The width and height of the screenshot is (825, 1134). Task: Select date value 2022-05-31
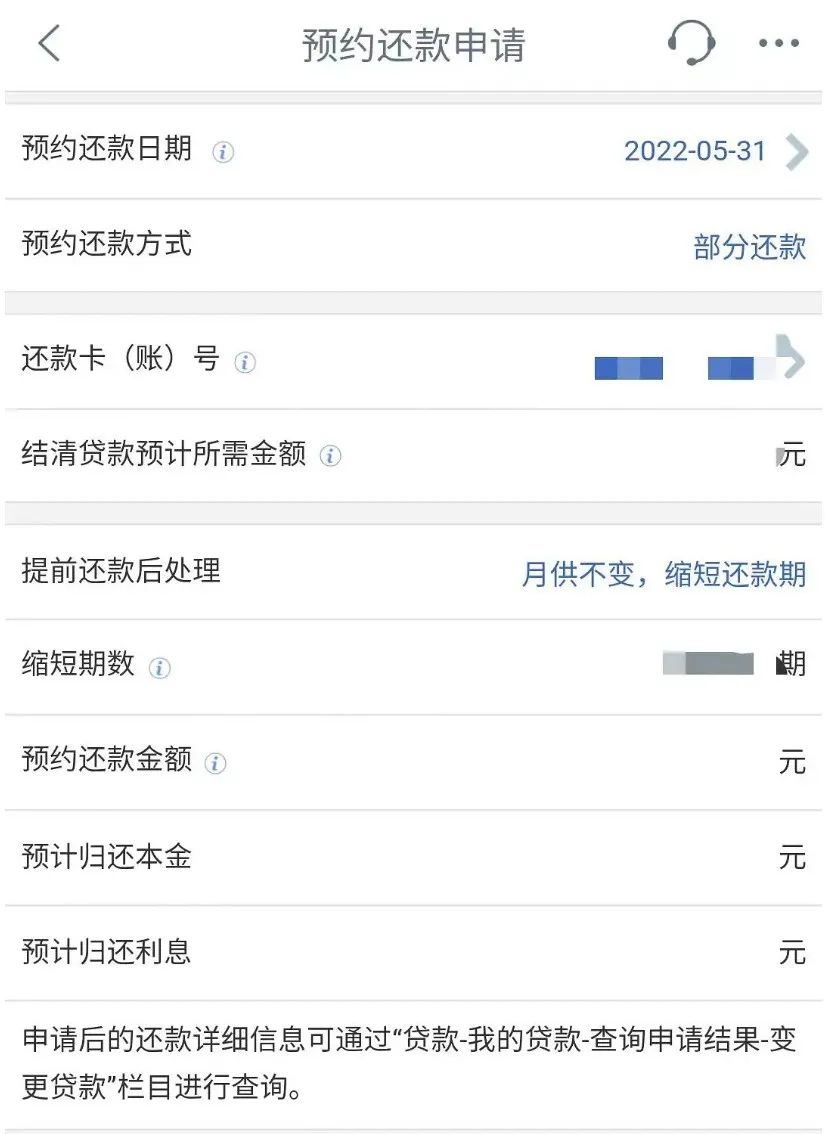pos(694,152)
